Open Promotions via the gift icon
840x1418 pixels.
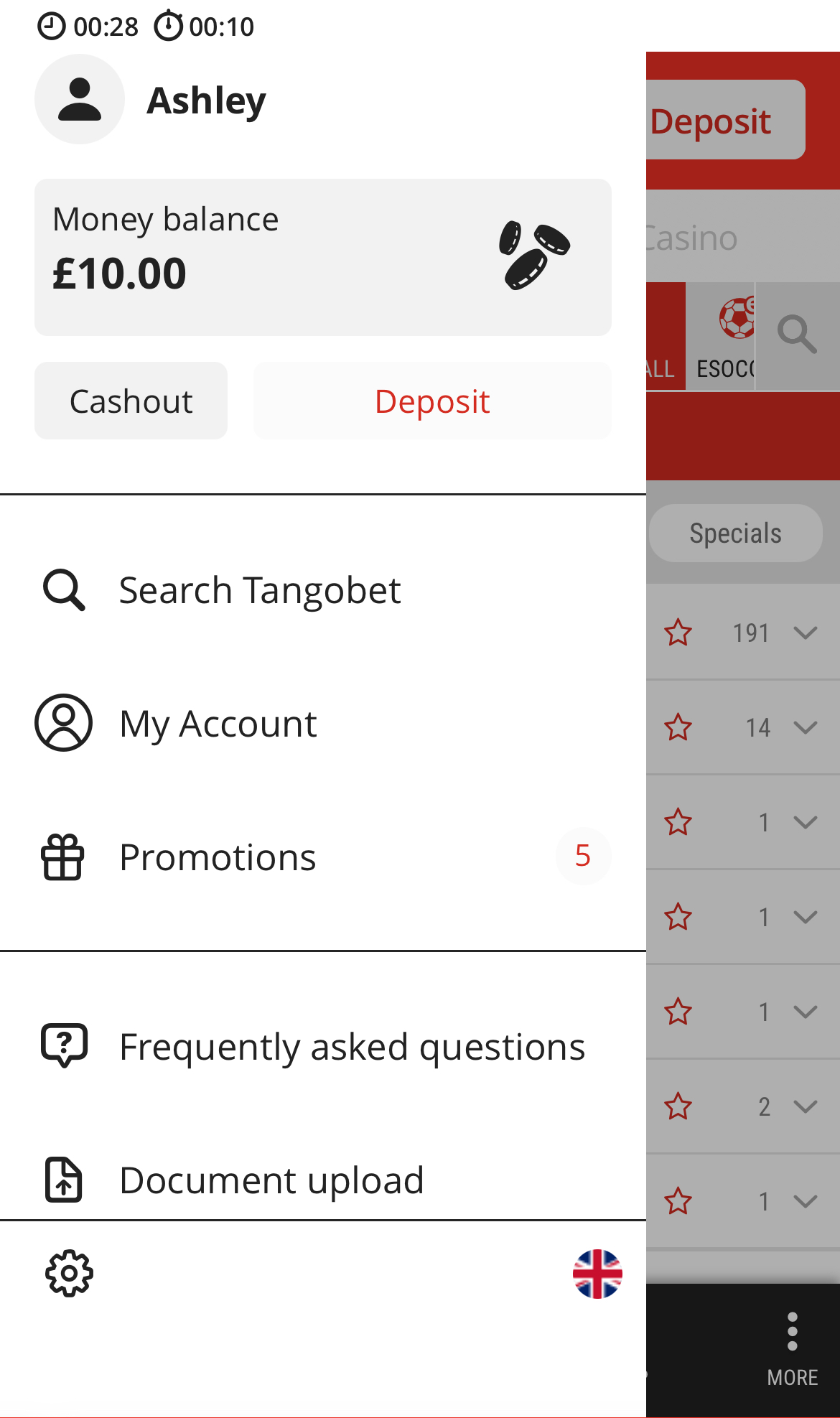pos(63,857)
